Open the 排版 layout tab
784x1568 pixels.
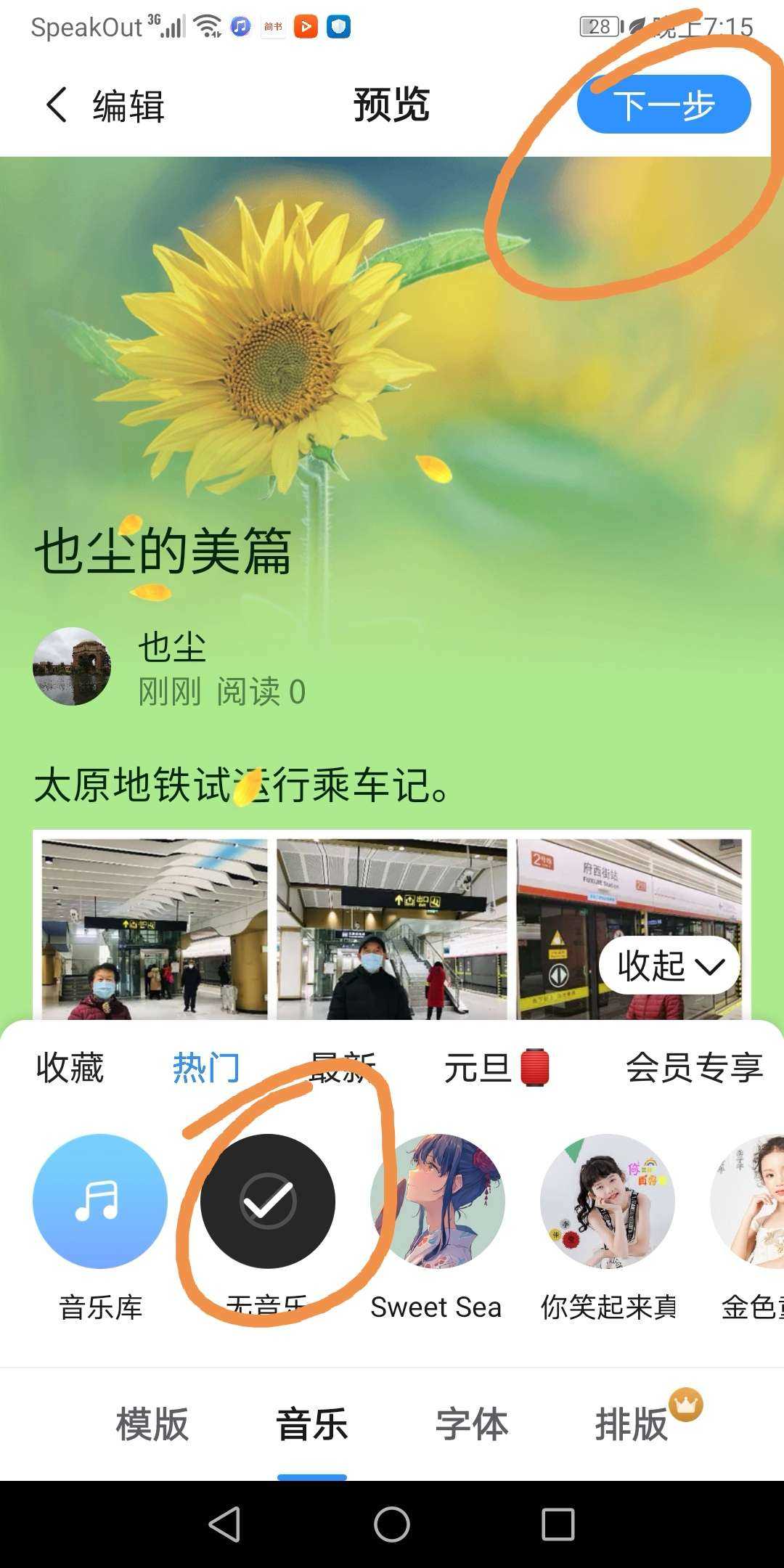(632, 1424)
